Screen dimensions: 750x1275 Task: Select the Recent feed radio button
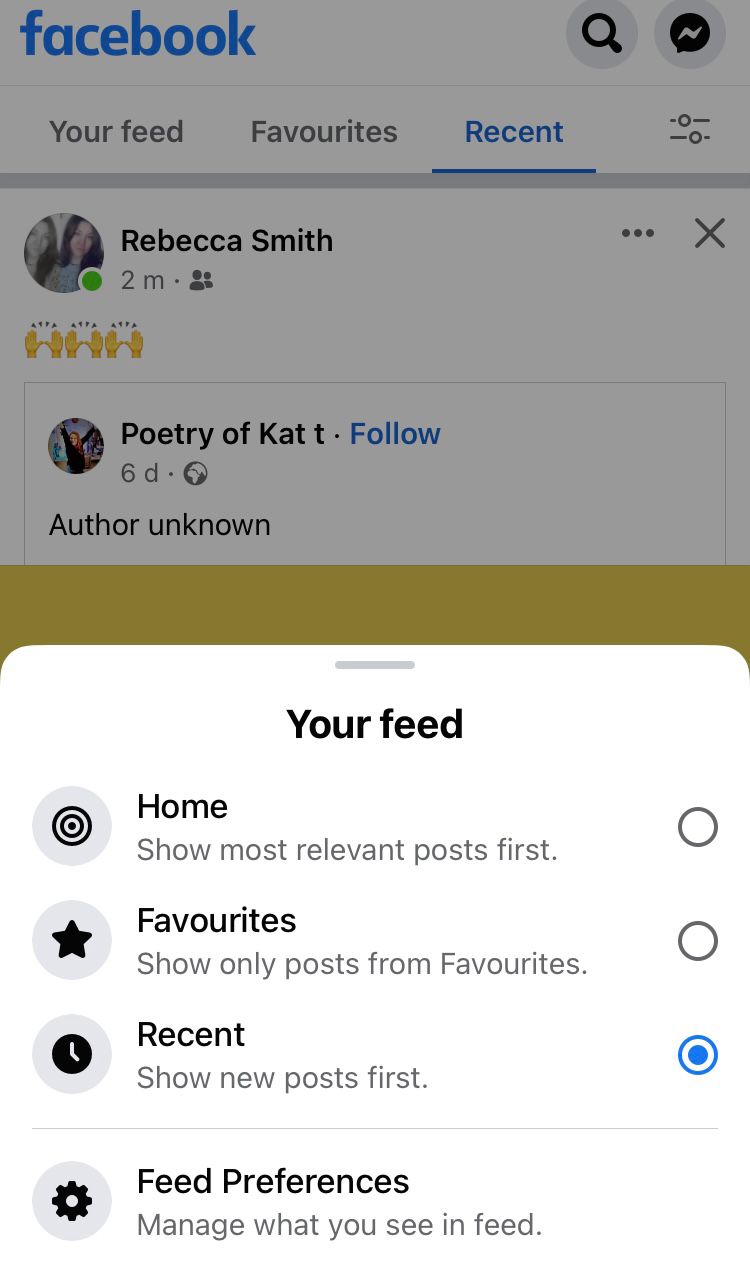[697, 1056]
